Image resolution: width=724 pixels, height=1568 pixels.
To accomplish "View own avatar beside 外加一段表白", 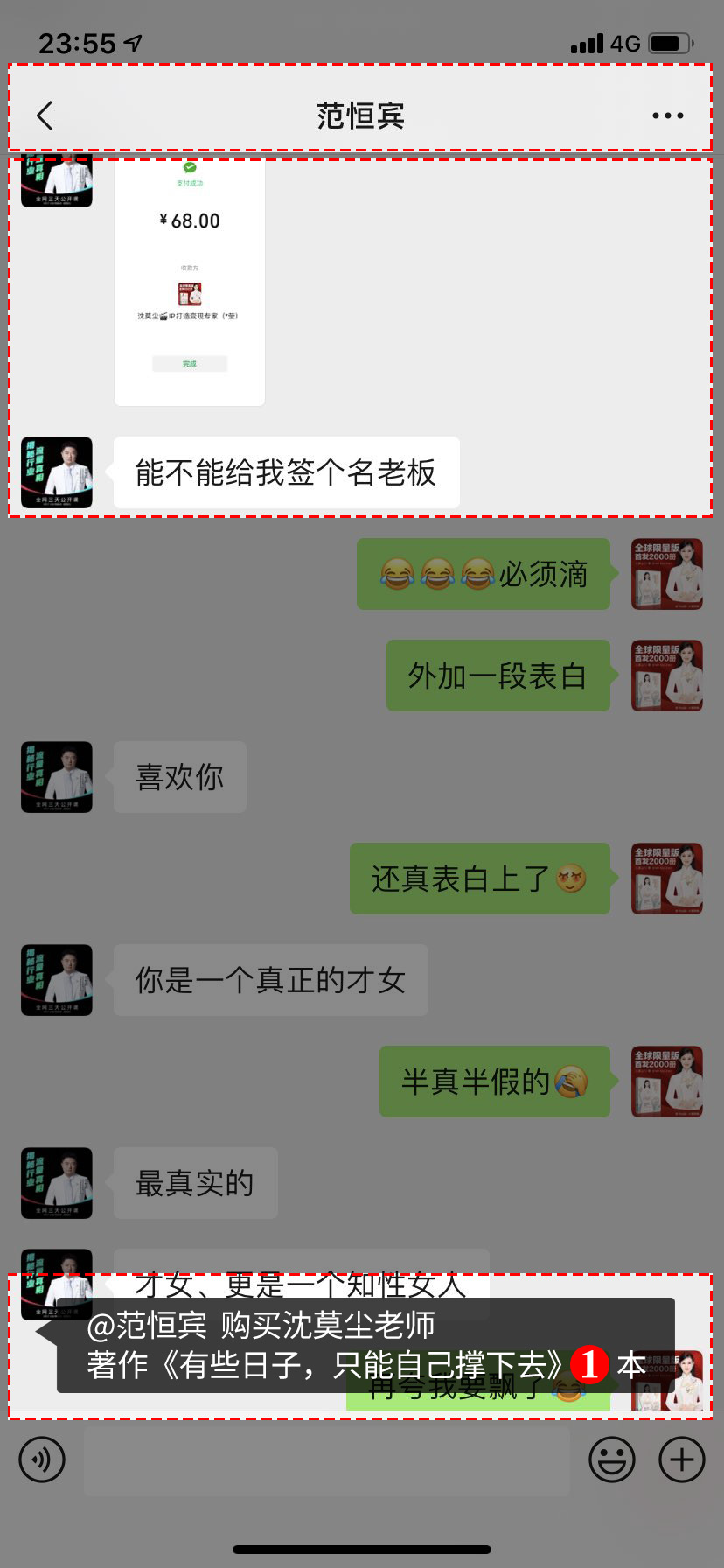I will (x=666, y=675).
